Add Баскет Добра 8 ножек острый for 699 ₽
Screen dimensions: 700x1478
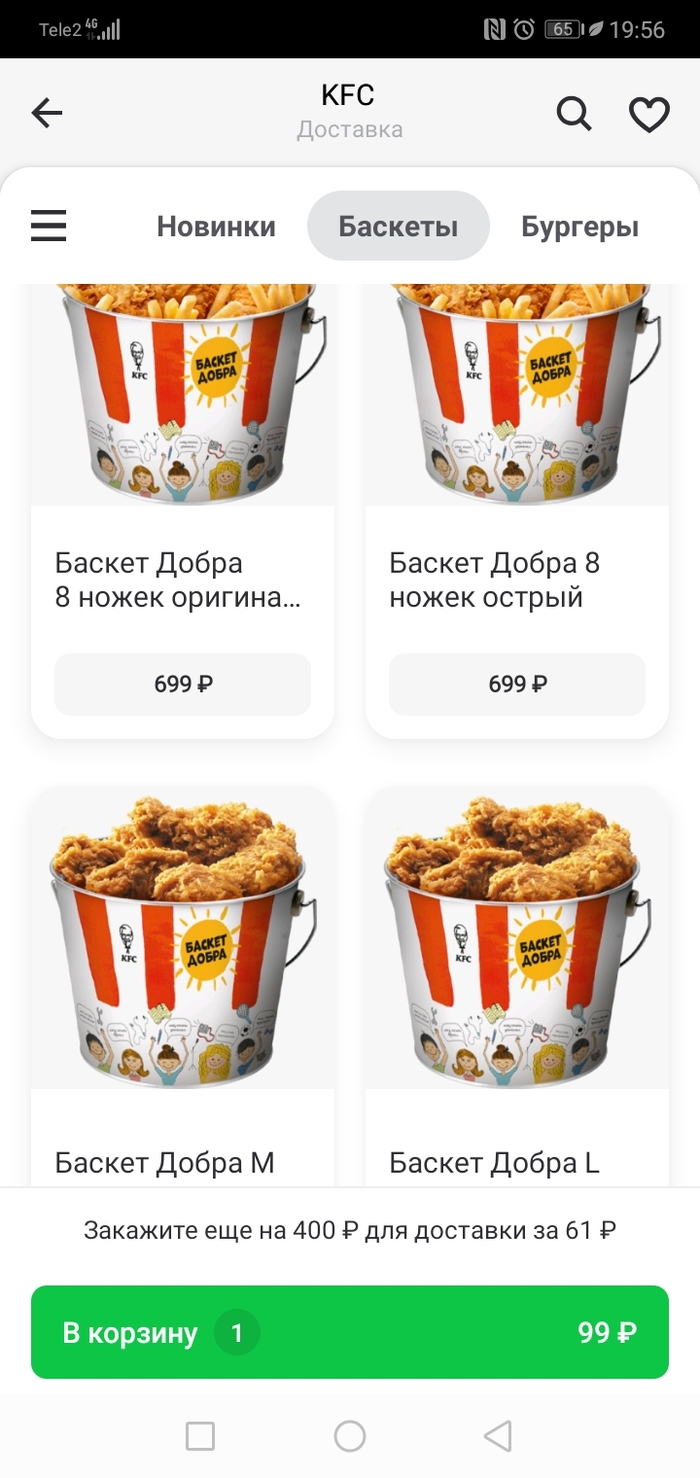click(x=516, y=684)
